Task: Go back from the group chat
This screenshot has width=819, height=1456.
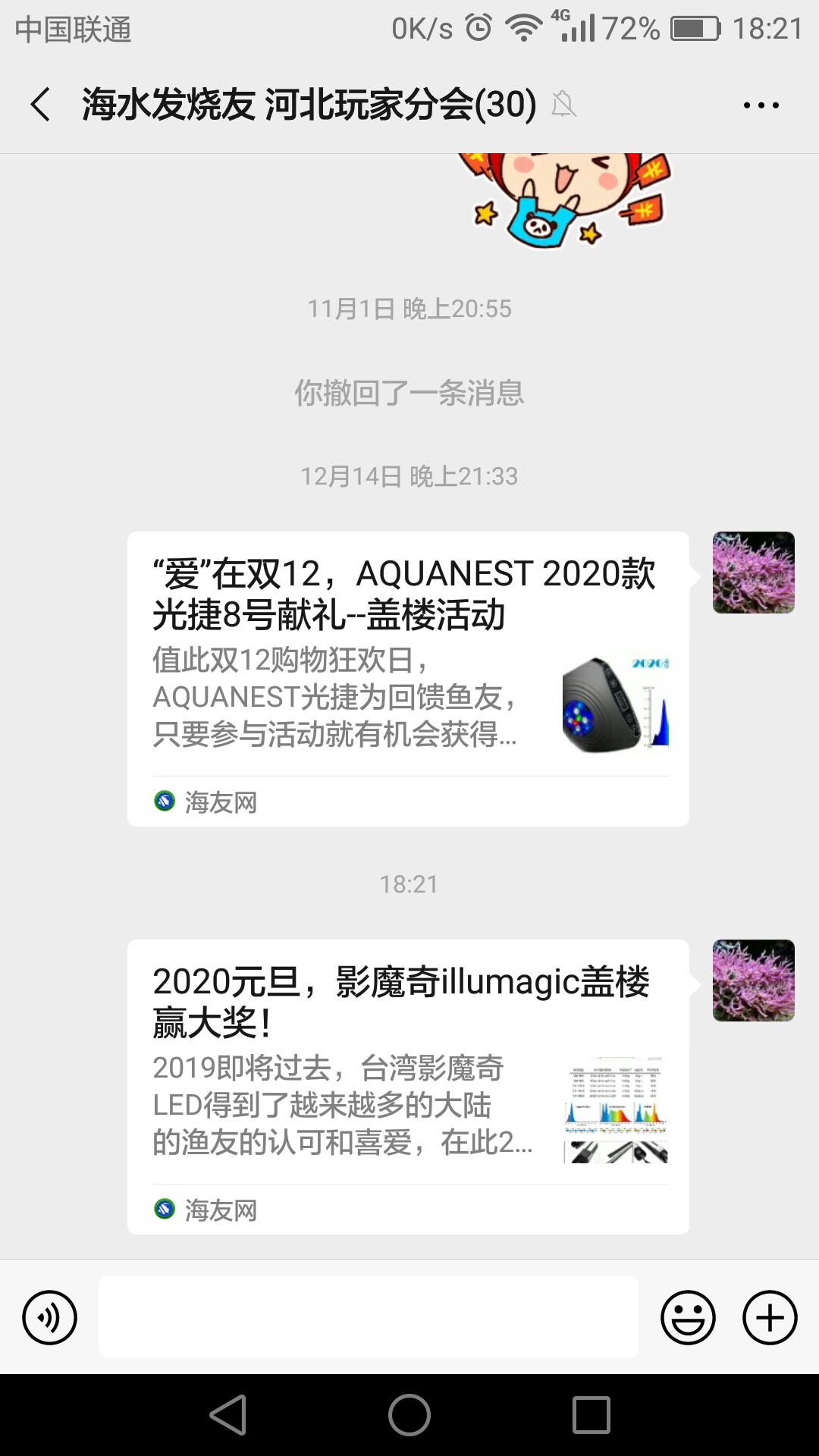Action: click(41, 105)
